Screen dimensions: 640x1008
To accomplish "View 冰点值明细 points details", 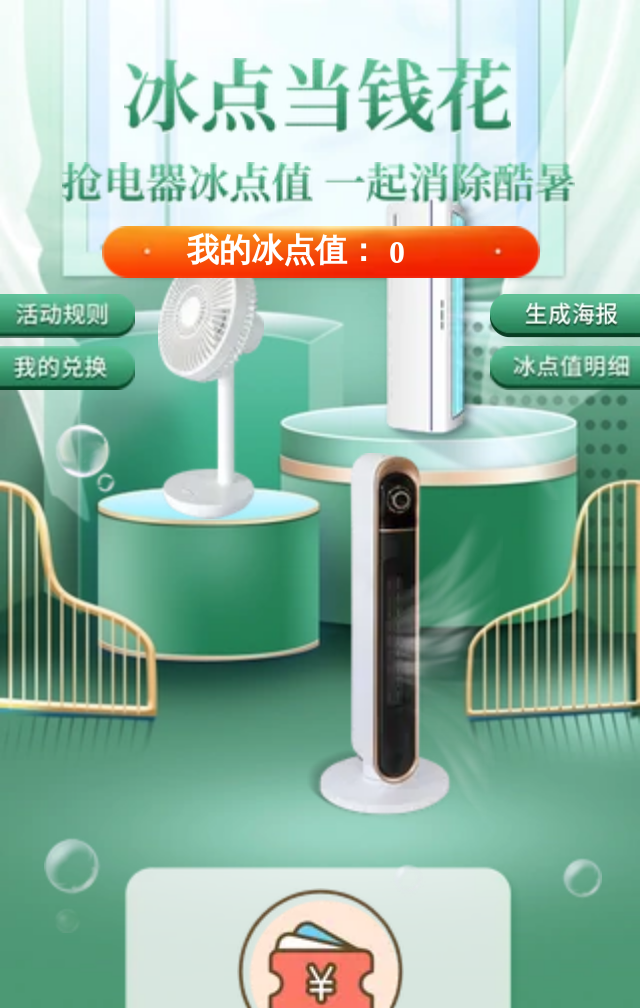I will 570,367.
